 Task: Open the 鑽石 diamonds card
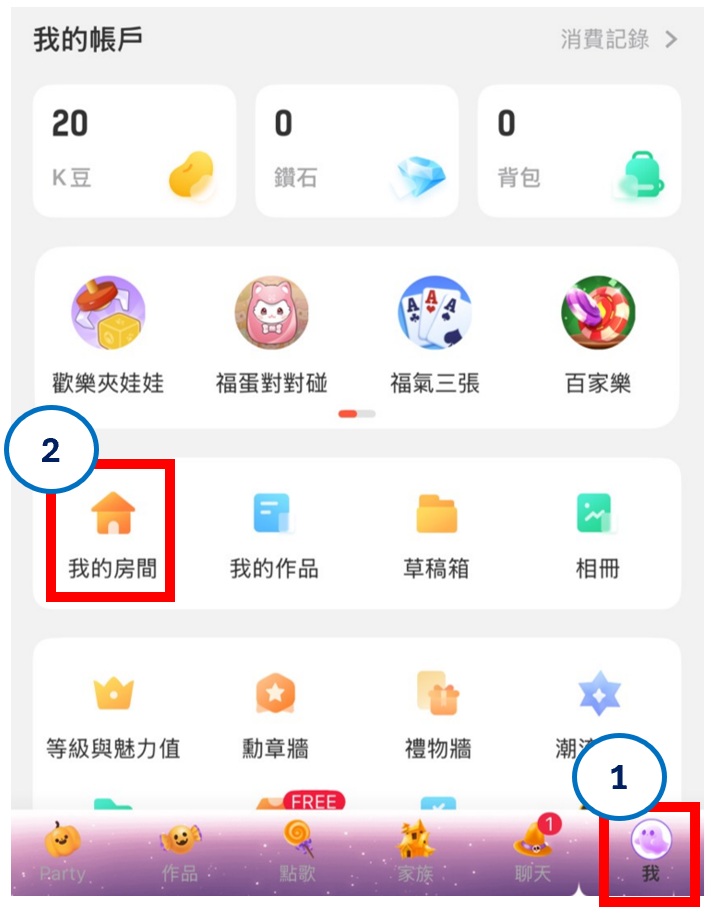pyautogui.click(x=356, y=151)
